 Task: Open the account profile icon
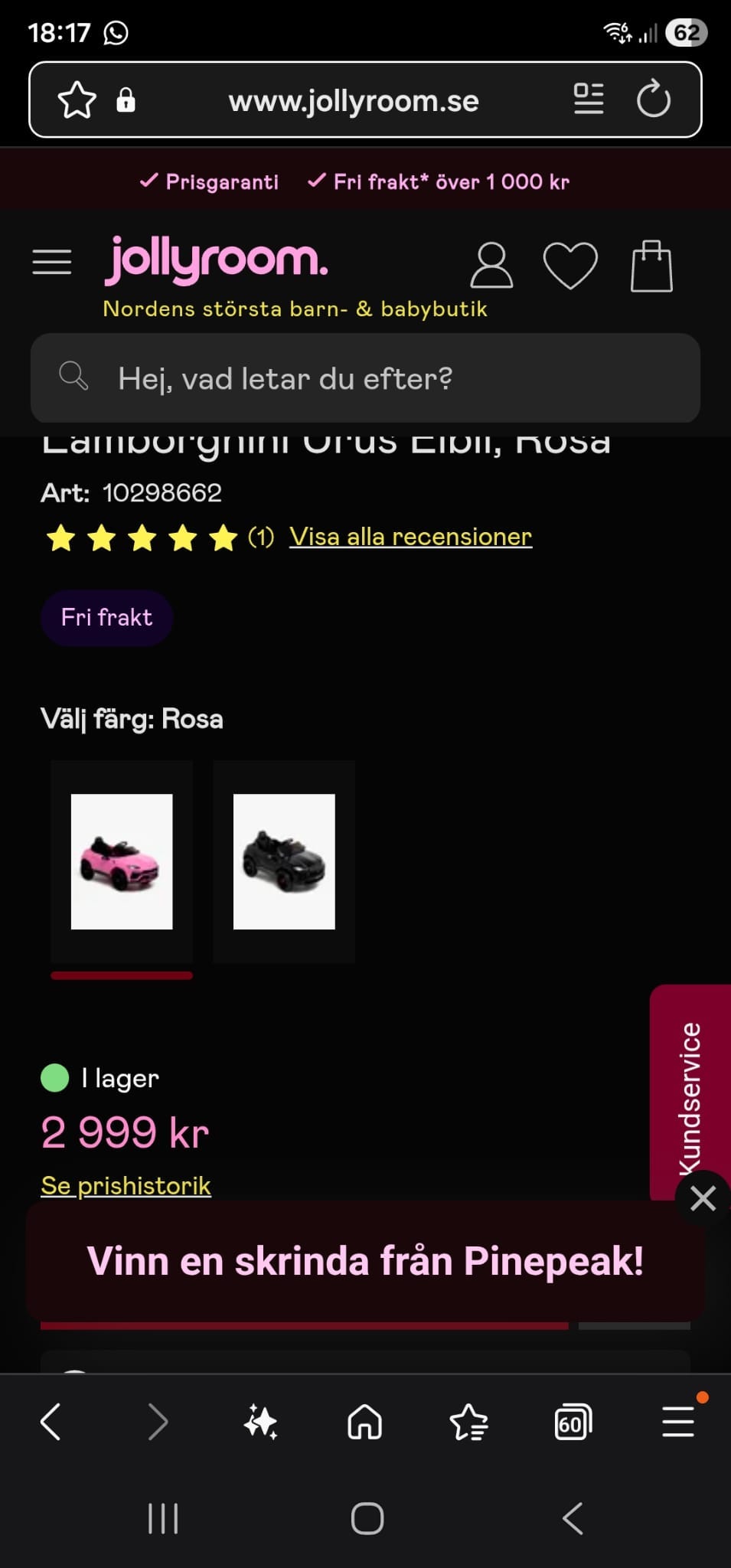491,266
